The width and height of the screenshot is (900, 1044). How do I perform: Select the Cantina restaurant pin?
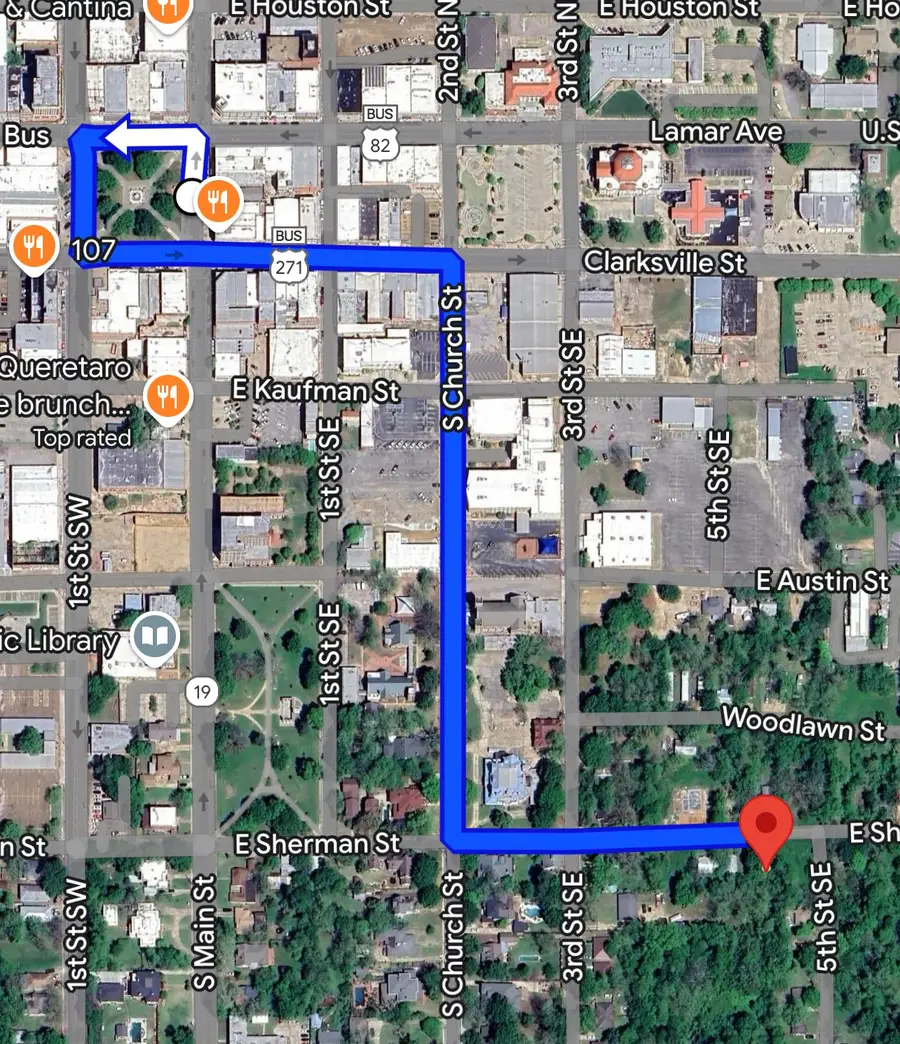(x=169, y=10)
